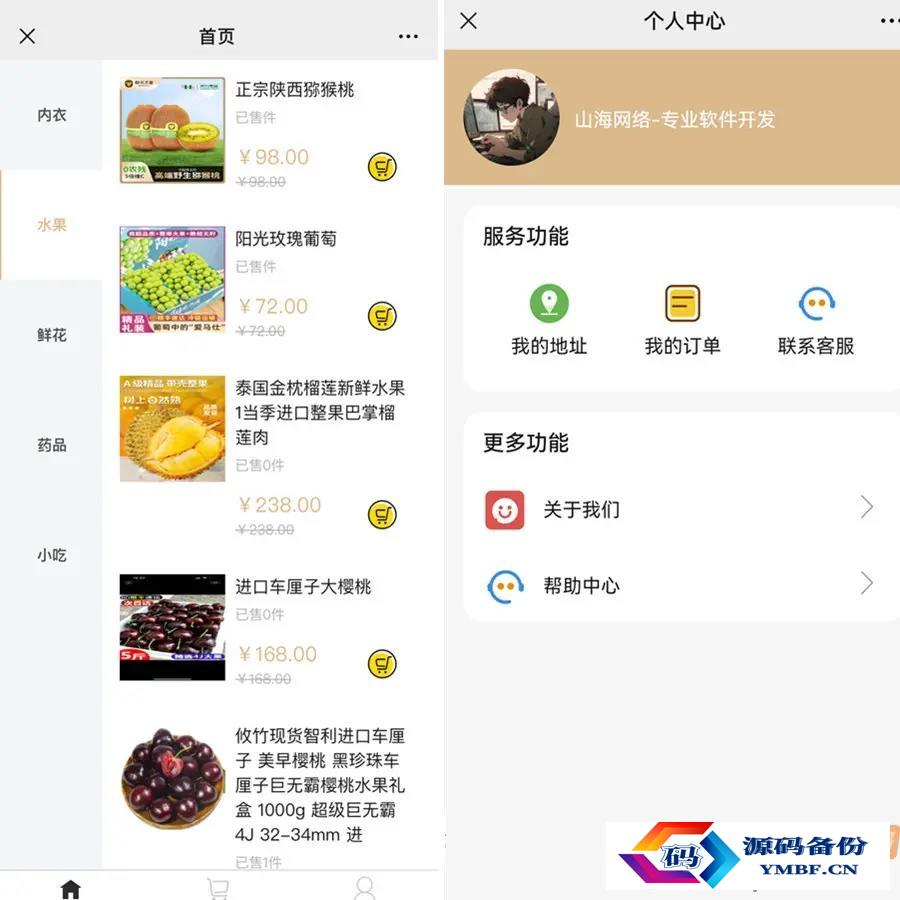Tap the profile avatar in 个人中心
Screen dimensions: 900x900
pos(511,117)
